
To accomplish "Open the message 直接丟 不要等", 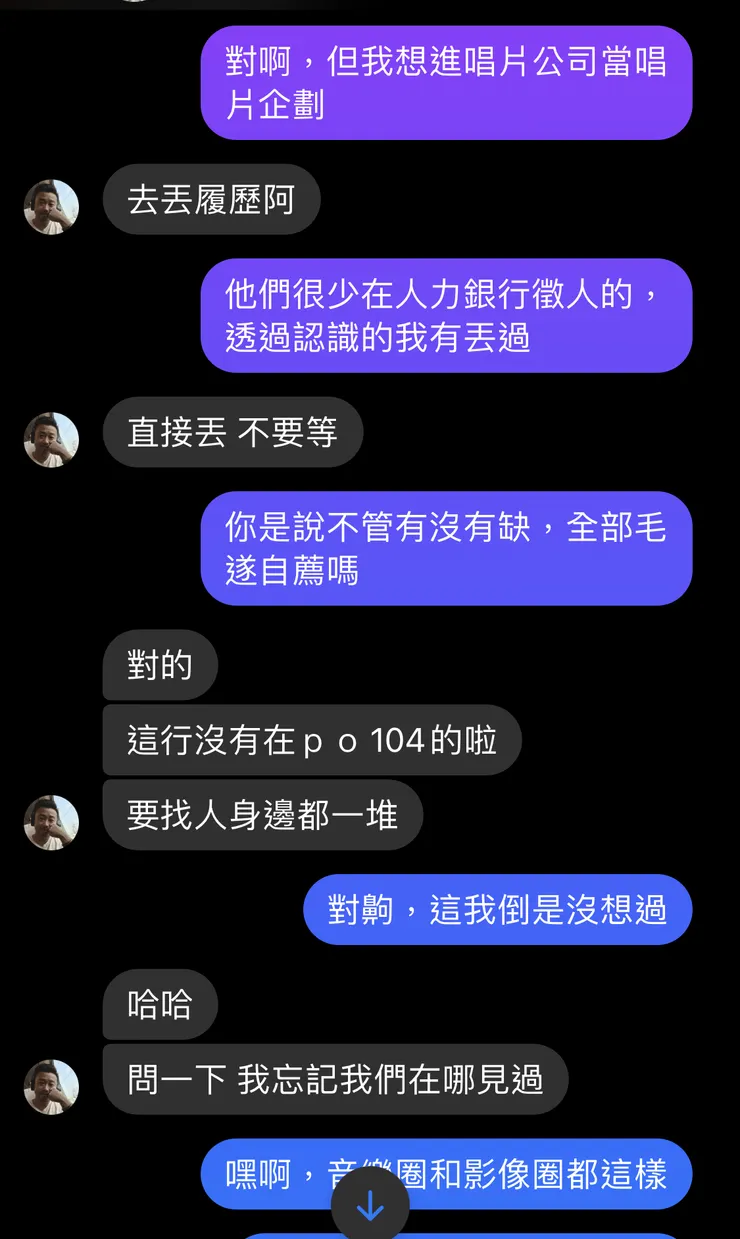I will [x=231, y=432].
